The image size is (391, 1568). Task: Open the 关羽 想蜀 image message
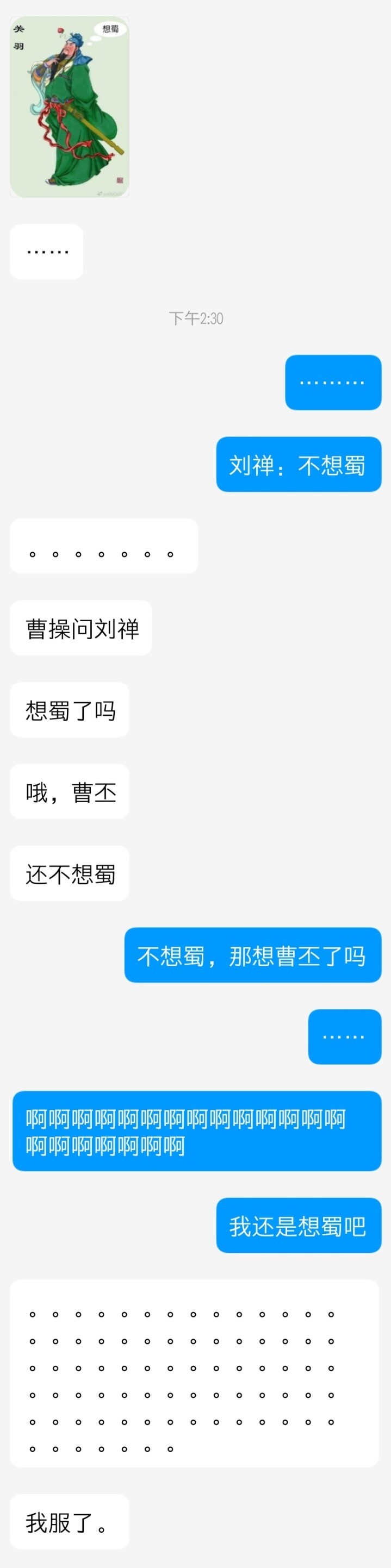point(70,107)
